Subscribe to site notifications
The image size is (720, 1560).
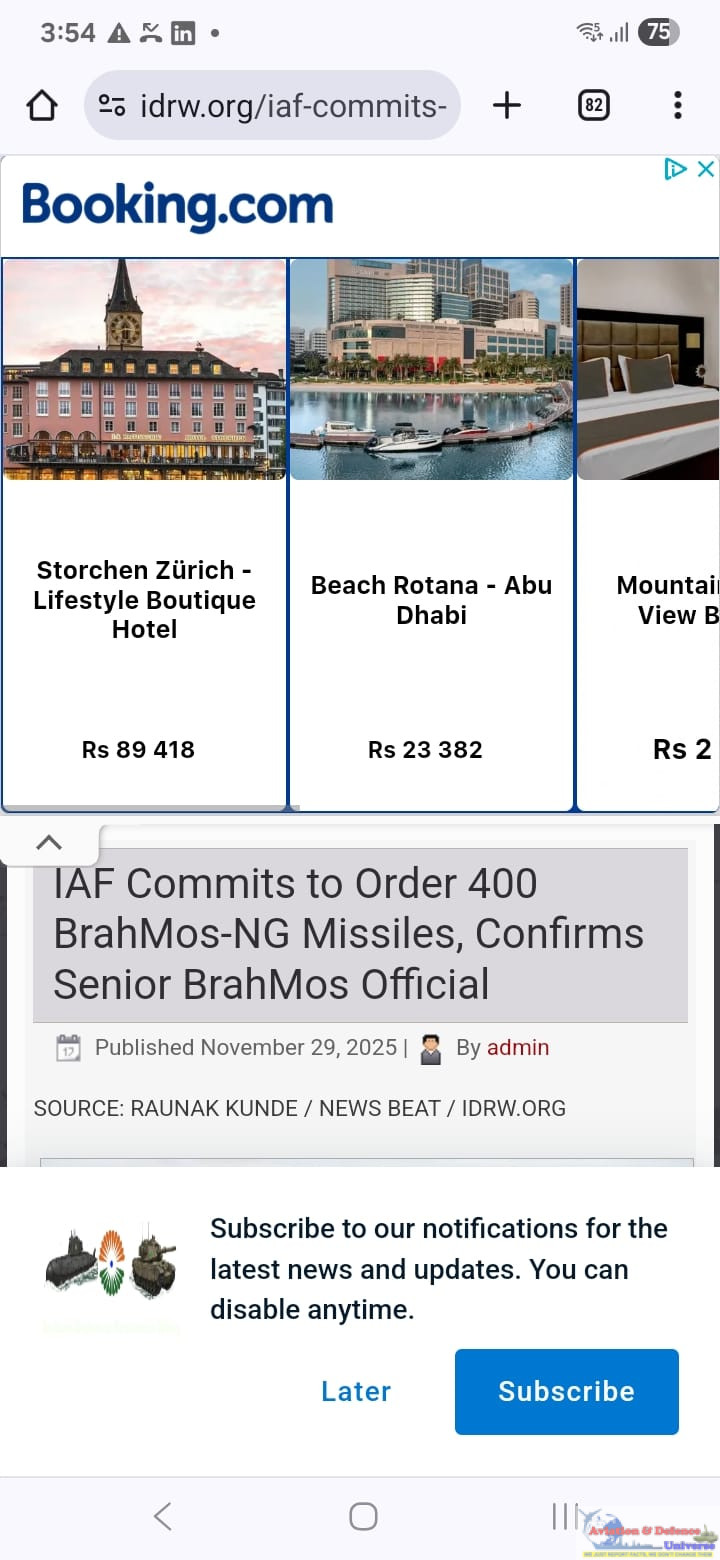[x=566, y=1391]
